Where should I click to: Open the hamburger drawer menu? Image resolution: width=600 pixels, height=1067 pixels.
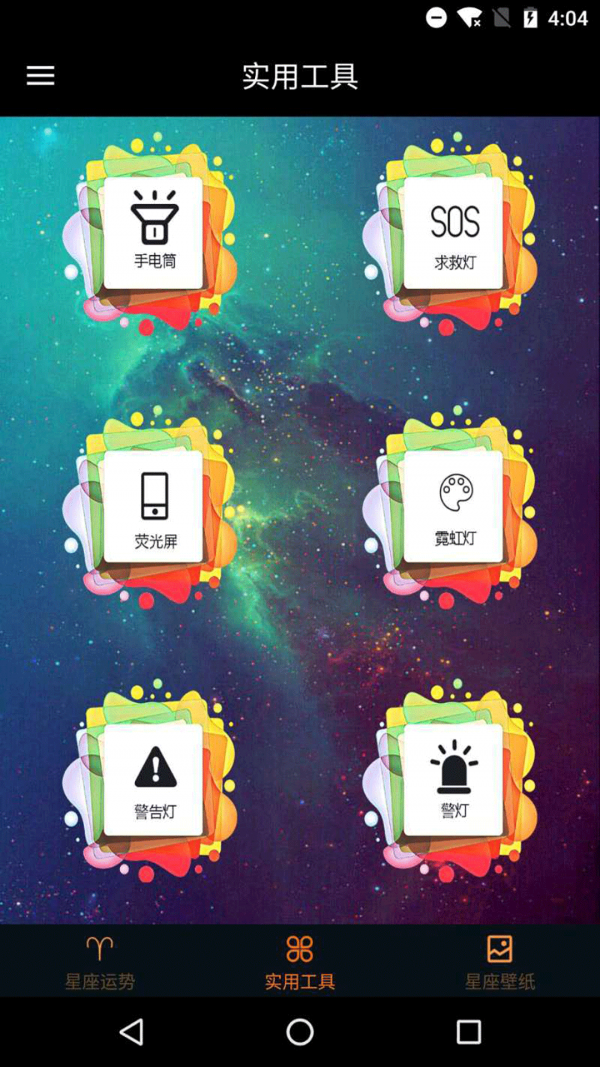pos(40,76)
